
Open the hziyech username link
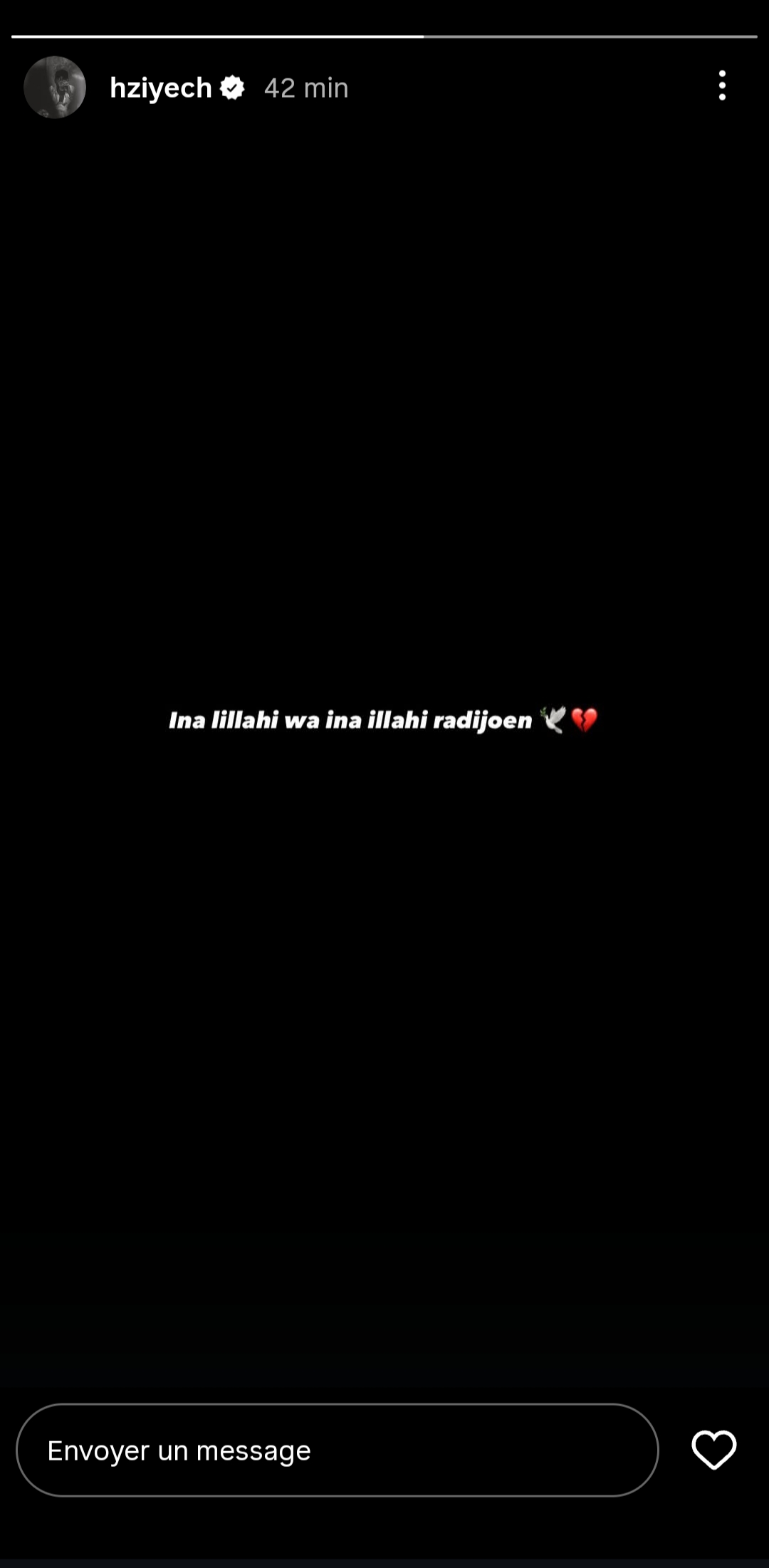tap(161, 88)
